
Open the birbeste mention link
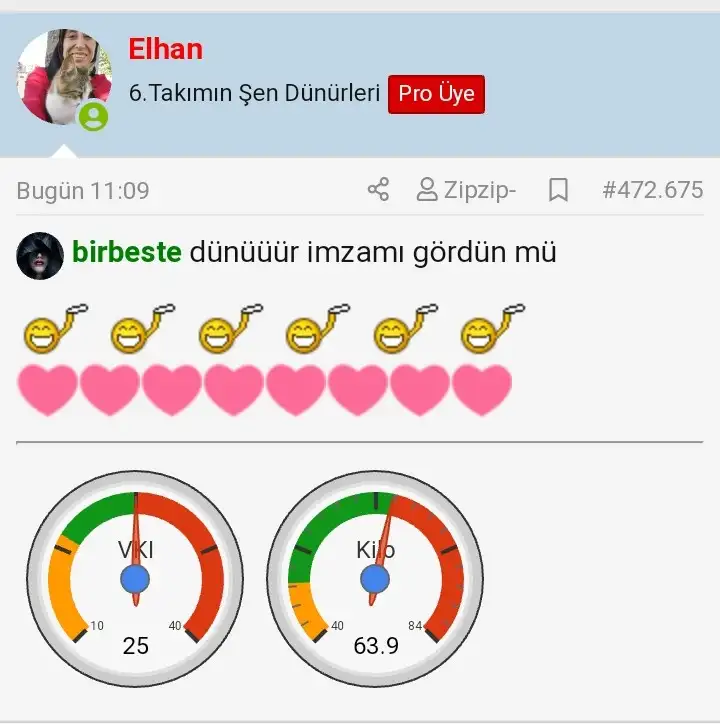tap(127, 252)
